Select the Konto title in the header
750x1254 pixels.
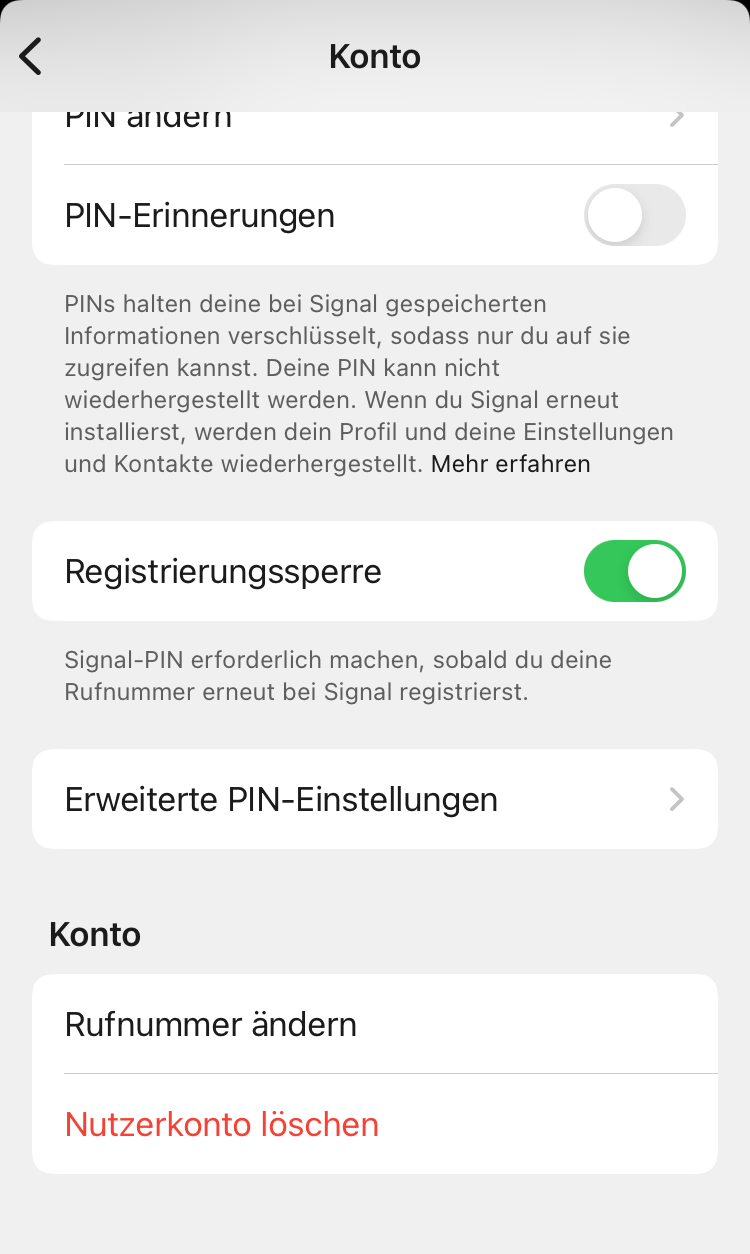pyautogui.click(x=375, y=56)
